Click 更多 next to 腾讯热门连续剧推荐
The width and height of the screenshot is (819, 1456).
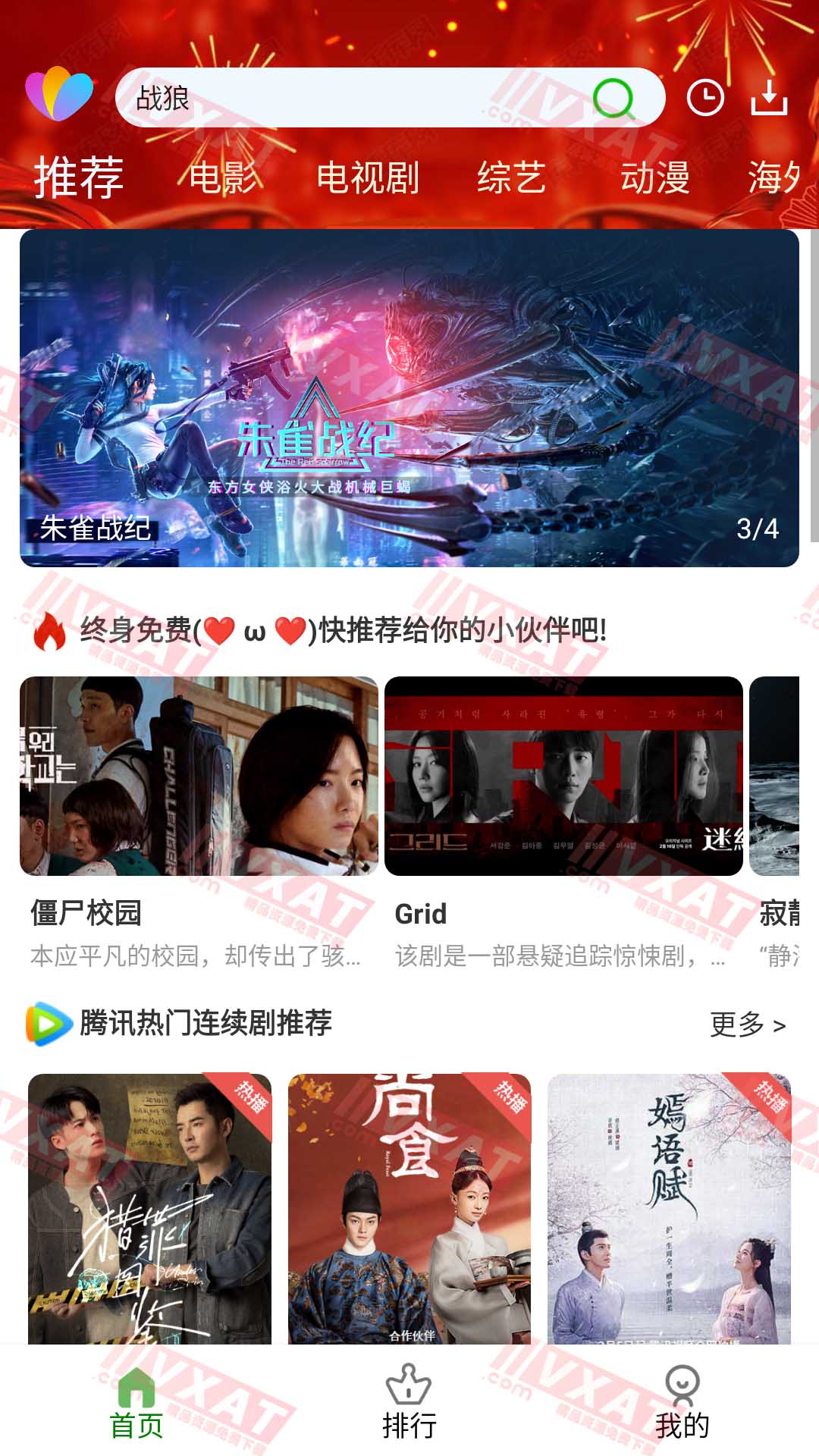point(747,1023)
